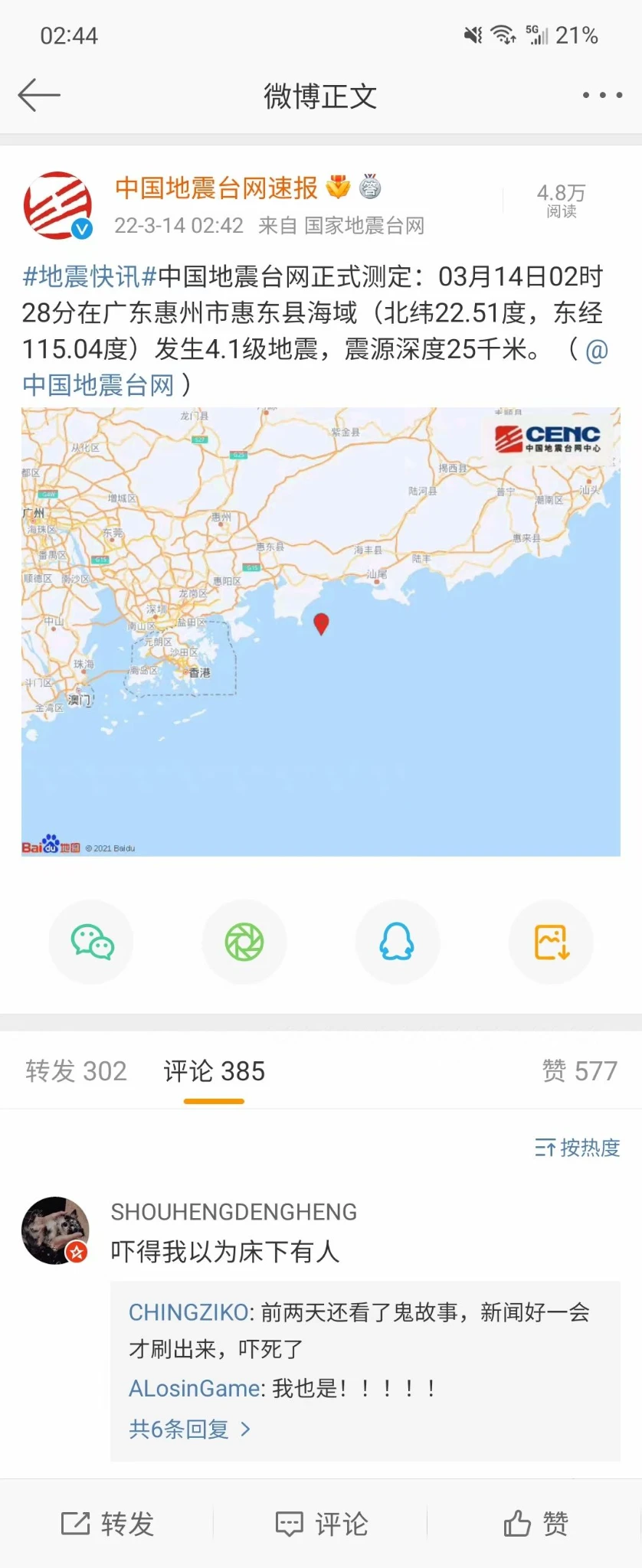
Task: Switch to the 评论 385 tab
Action: coord(214,1070)
